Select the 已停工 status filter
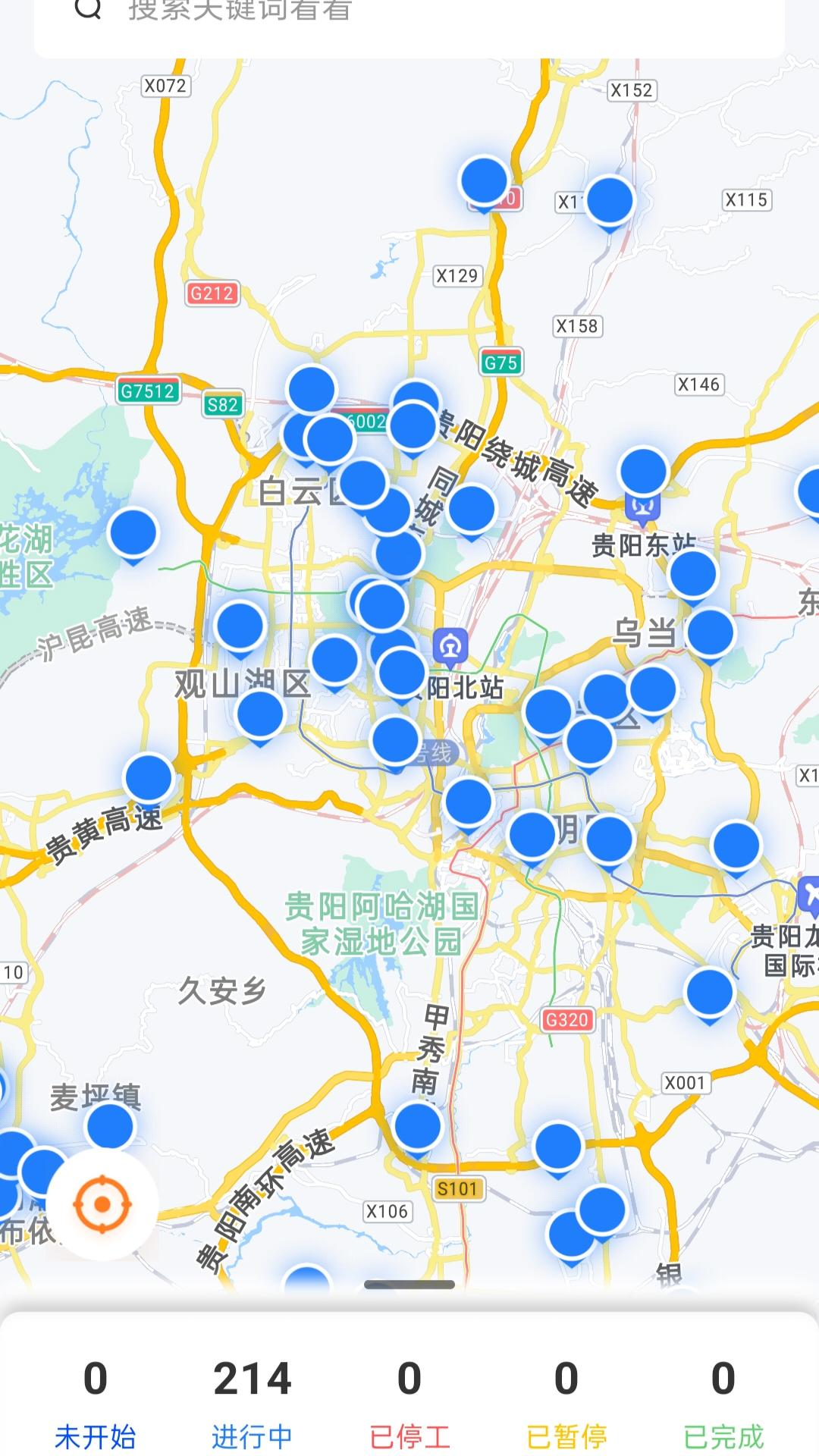Screen dimensions: 819x1456 pos(409,1403)
